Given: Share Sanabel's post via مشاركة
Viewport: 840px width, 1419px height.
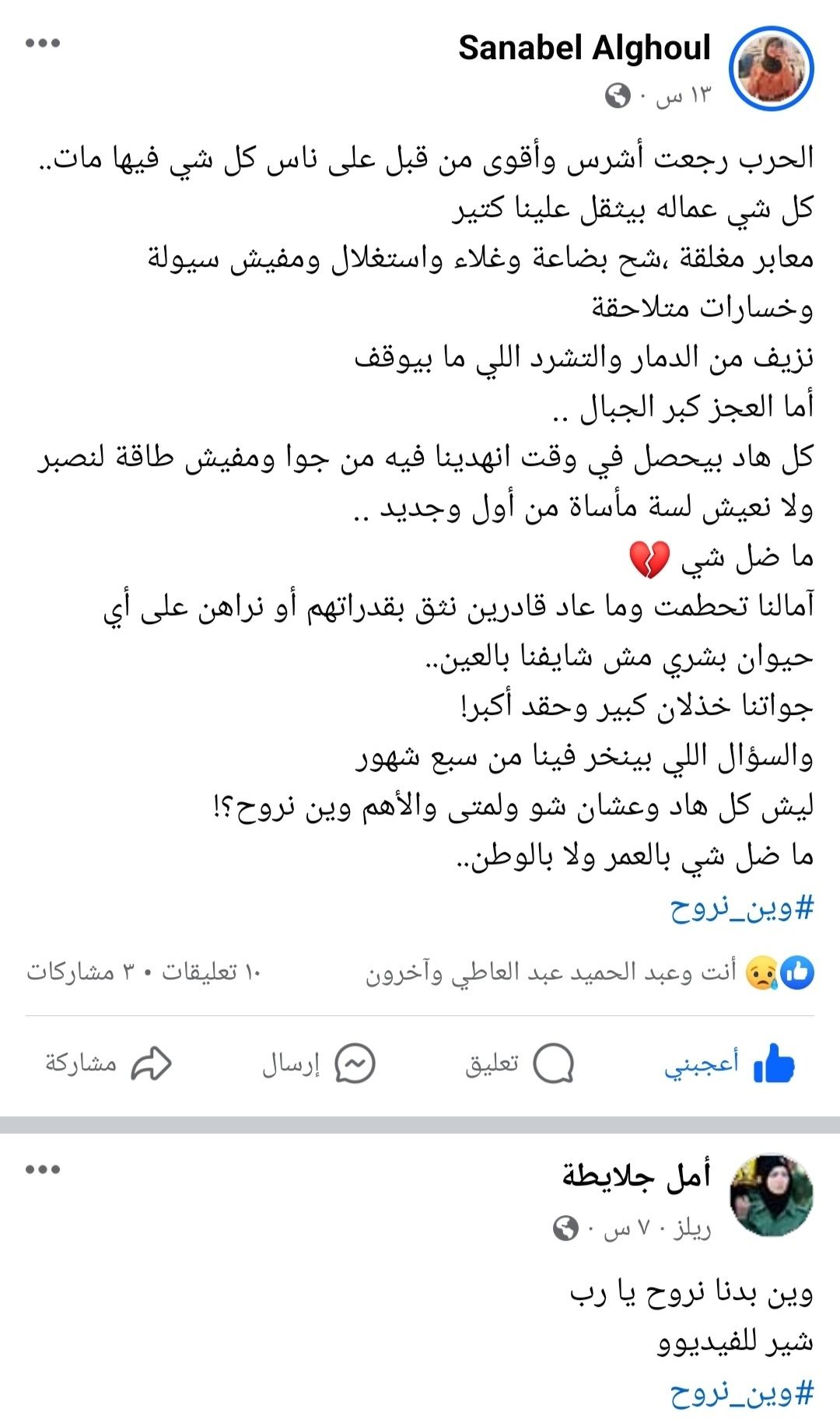Looking at the screenshot, I should [x=109, y=1063].
